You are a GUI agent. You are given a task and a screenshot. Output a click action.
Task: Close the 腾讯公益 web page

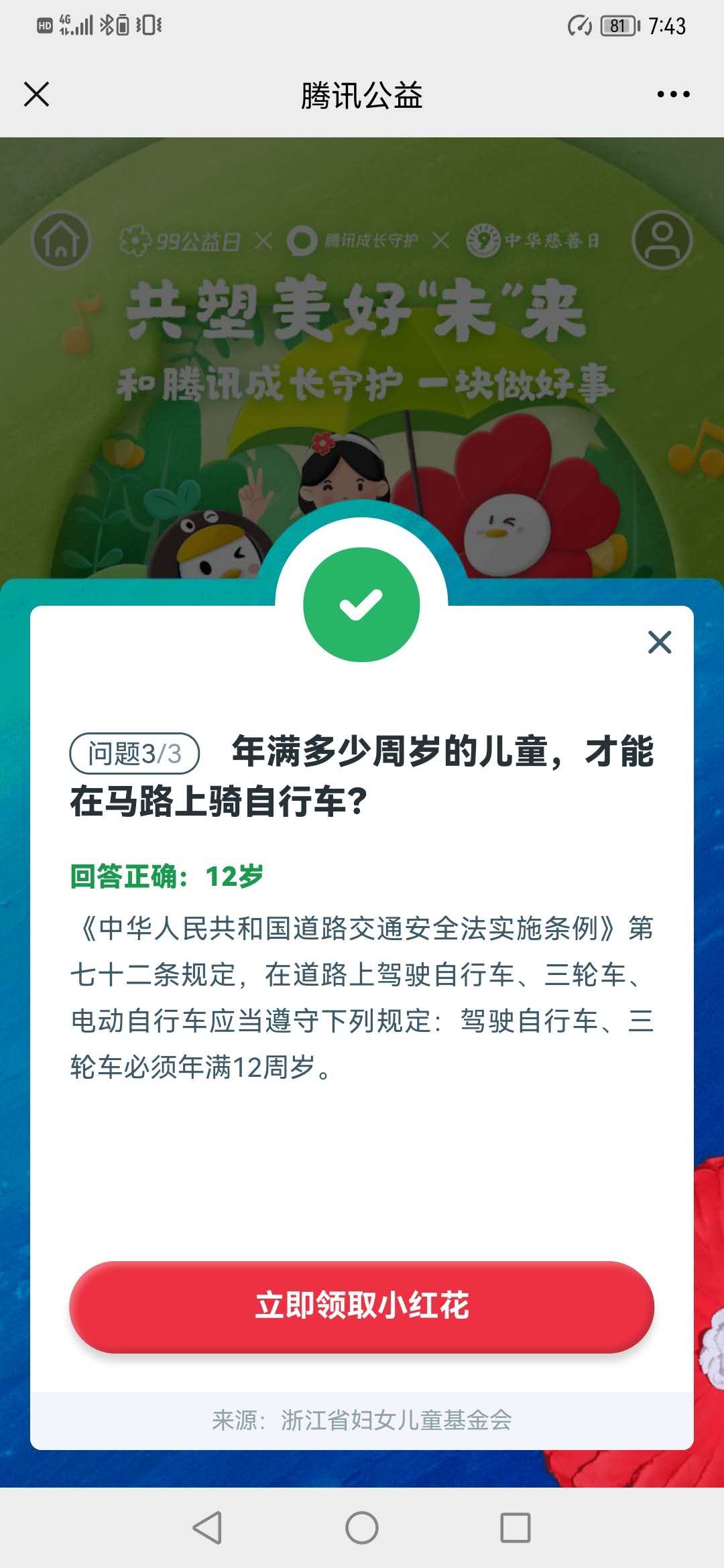(37, 94)
